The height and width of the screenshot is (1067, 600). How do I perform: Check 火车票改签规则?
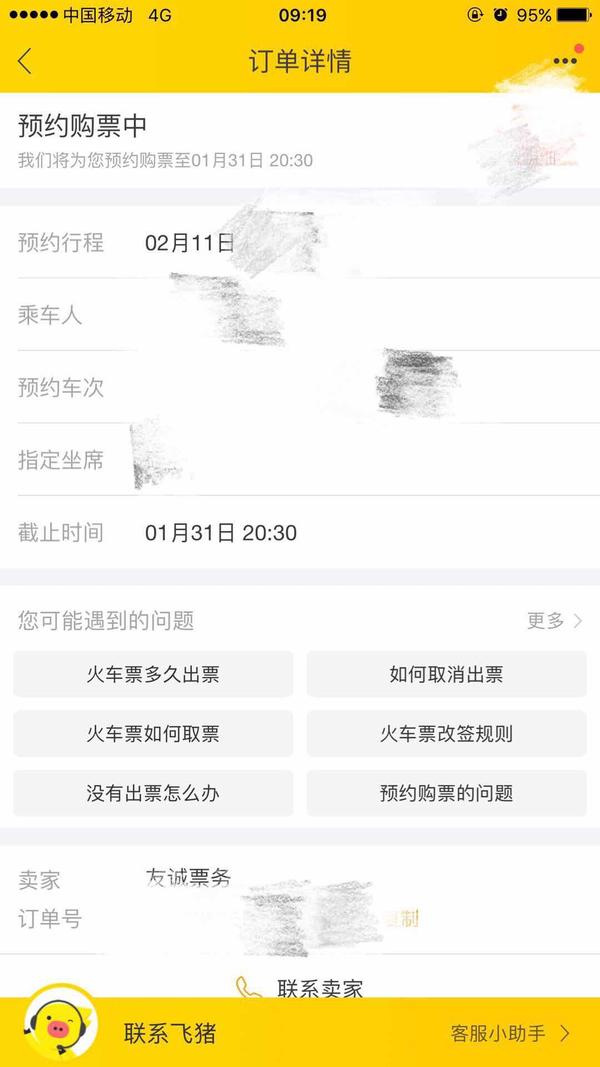(x=446, y=734)
